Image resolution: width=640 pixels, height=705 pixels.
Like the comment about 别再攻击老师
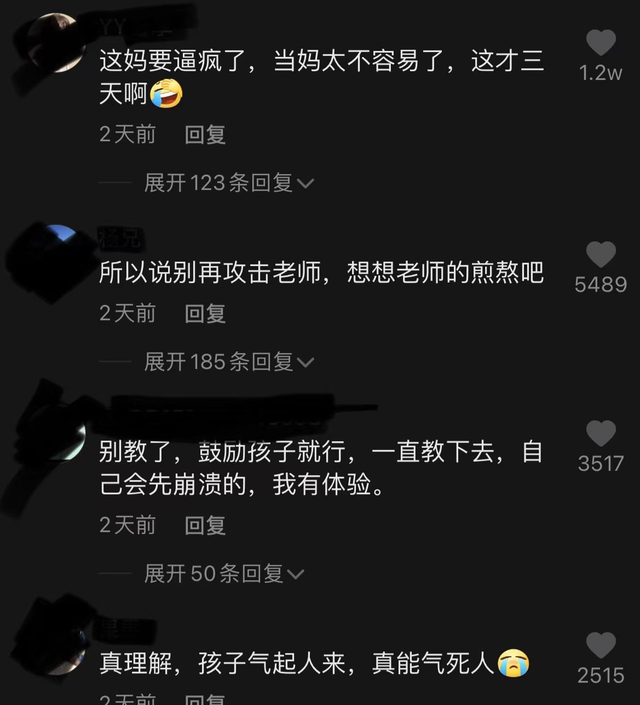pos(600,254)
